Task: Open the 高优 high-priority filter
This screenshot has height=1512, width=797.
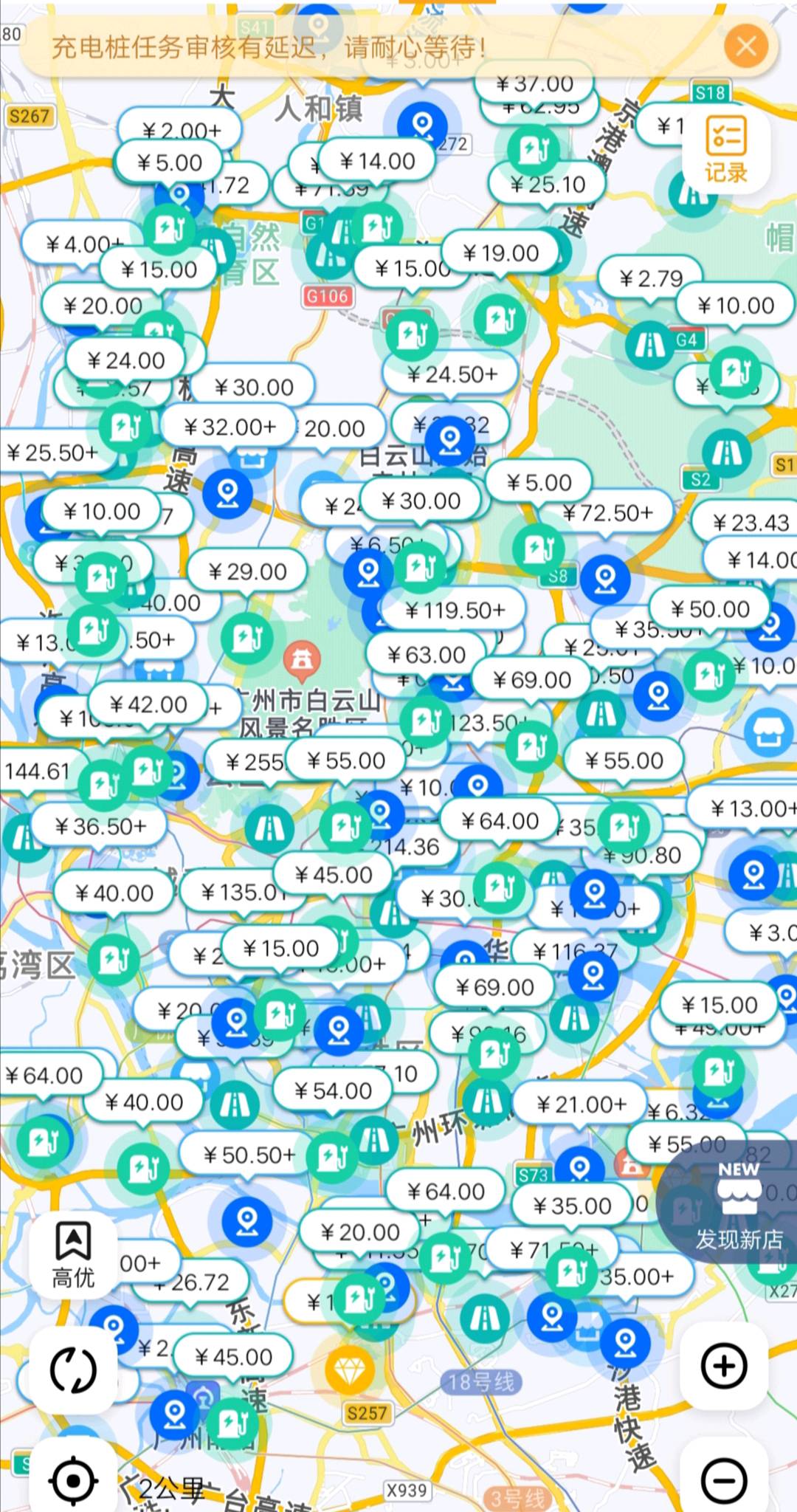Action: pos(73,1256)
